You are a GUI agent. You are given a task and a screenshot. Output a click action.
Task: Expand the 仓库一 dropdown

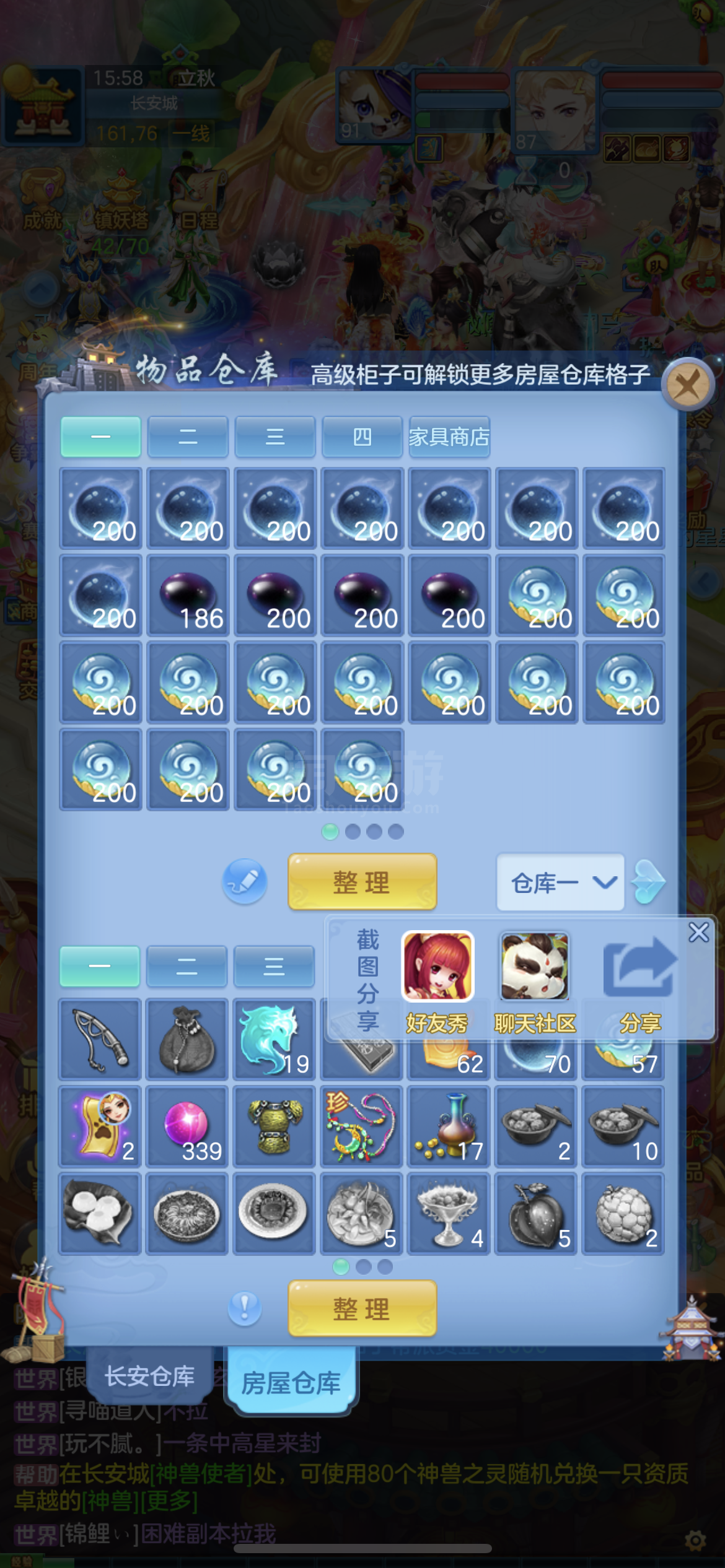tap(561, 882)
